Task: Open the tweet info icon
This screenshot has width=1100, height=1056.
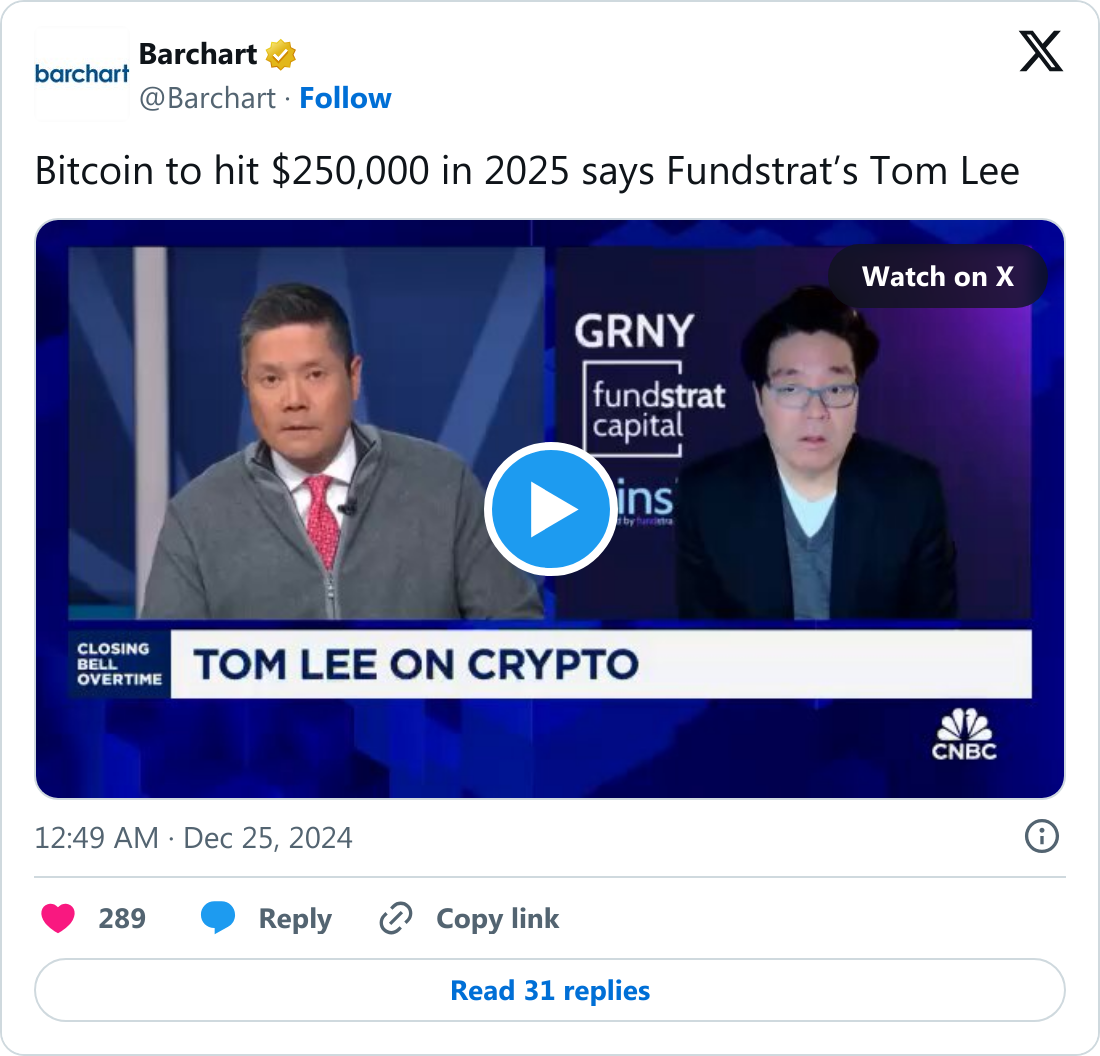Action: [x=1041, y=836]
